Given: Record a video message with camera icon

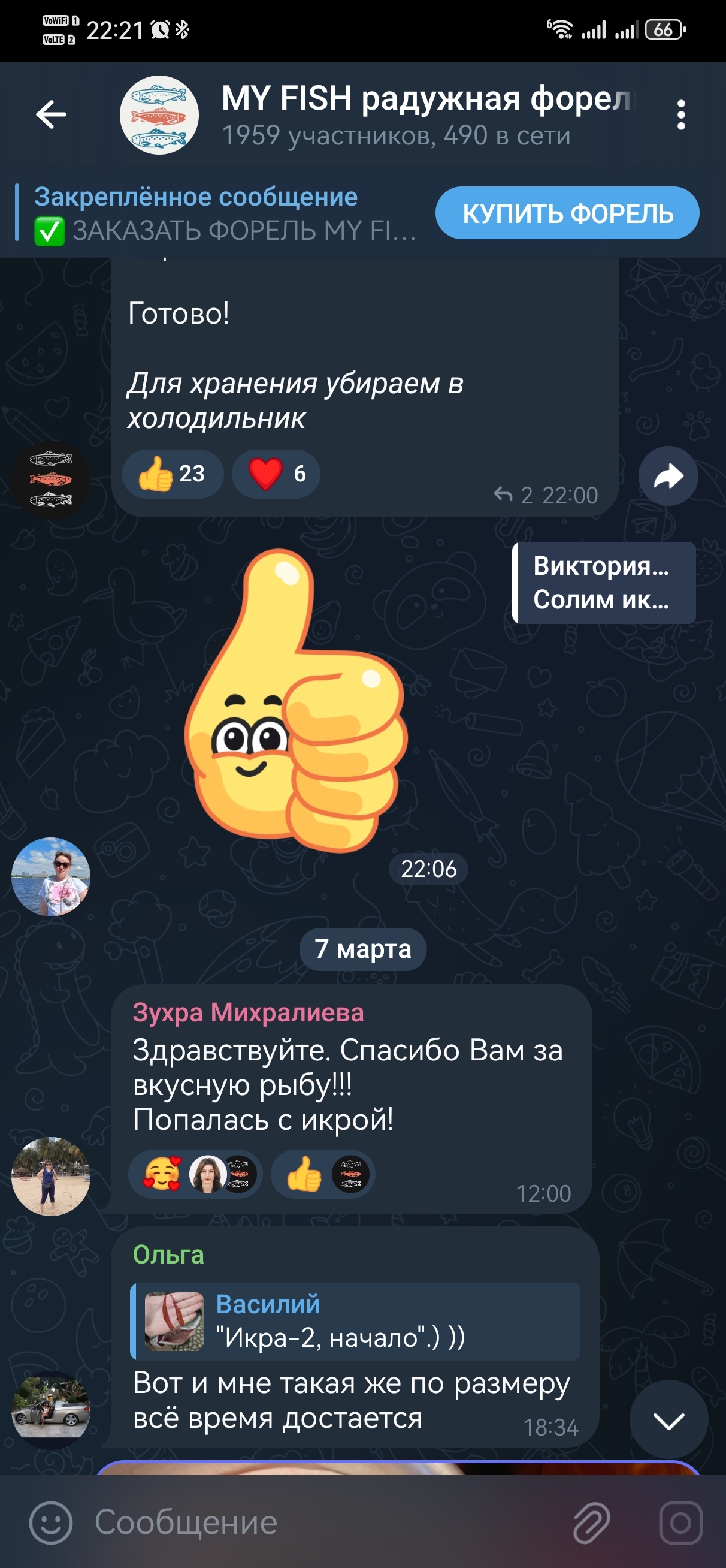Looking at the screenshot, I should 680,1522.
